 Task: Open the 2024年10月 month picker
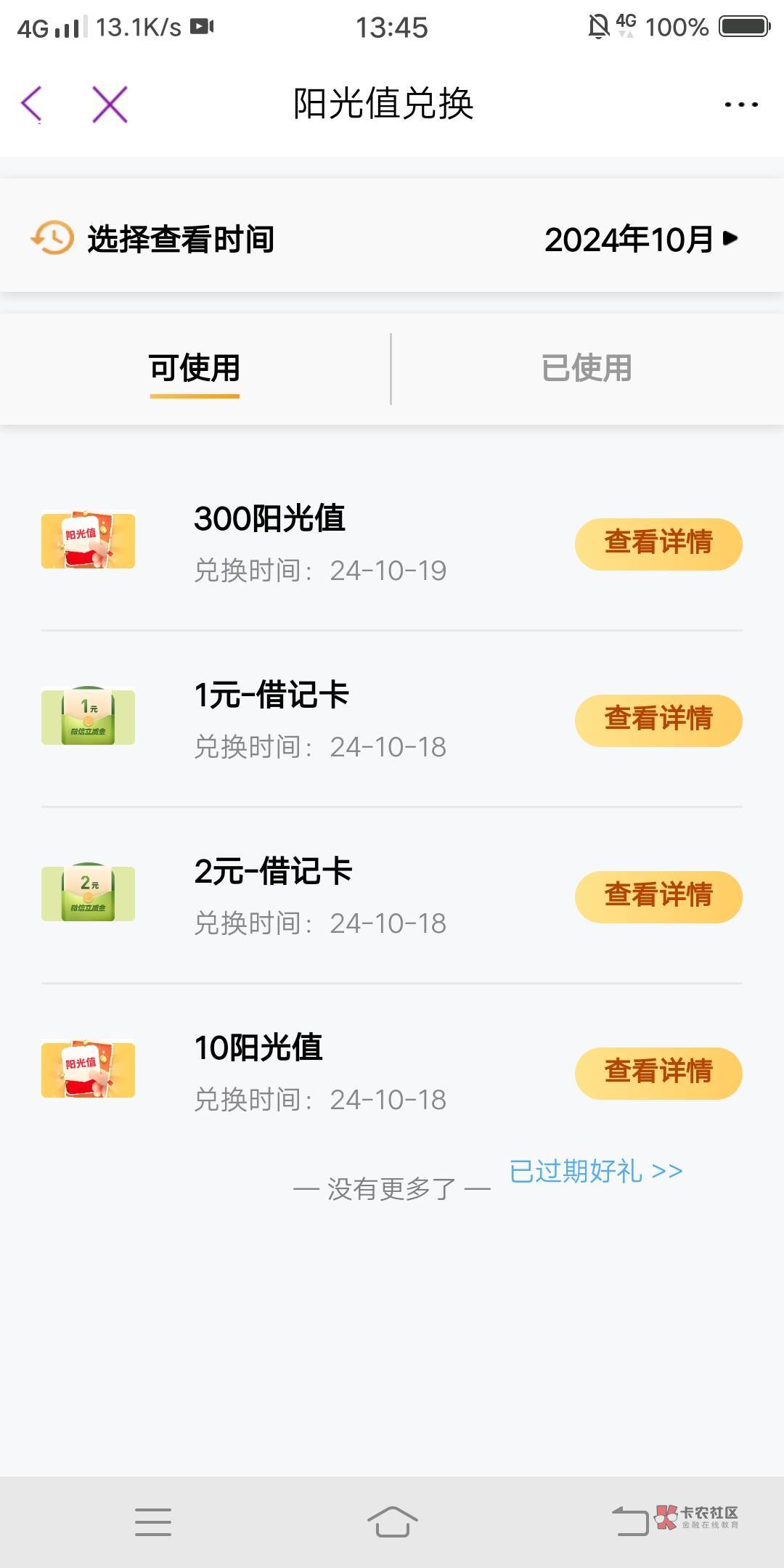coord(640,240)
